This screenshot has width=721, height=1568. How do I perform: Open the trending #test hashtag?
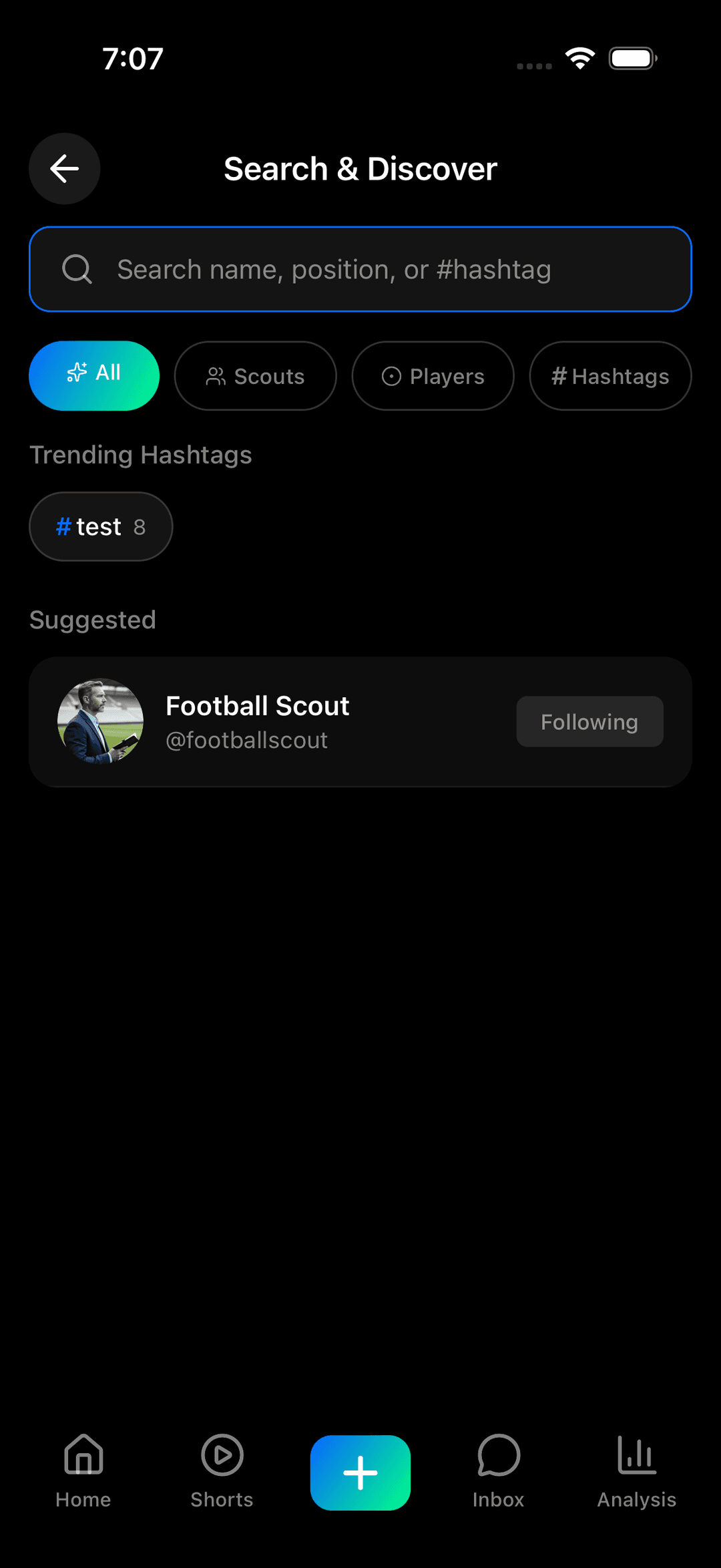point(100,526)
